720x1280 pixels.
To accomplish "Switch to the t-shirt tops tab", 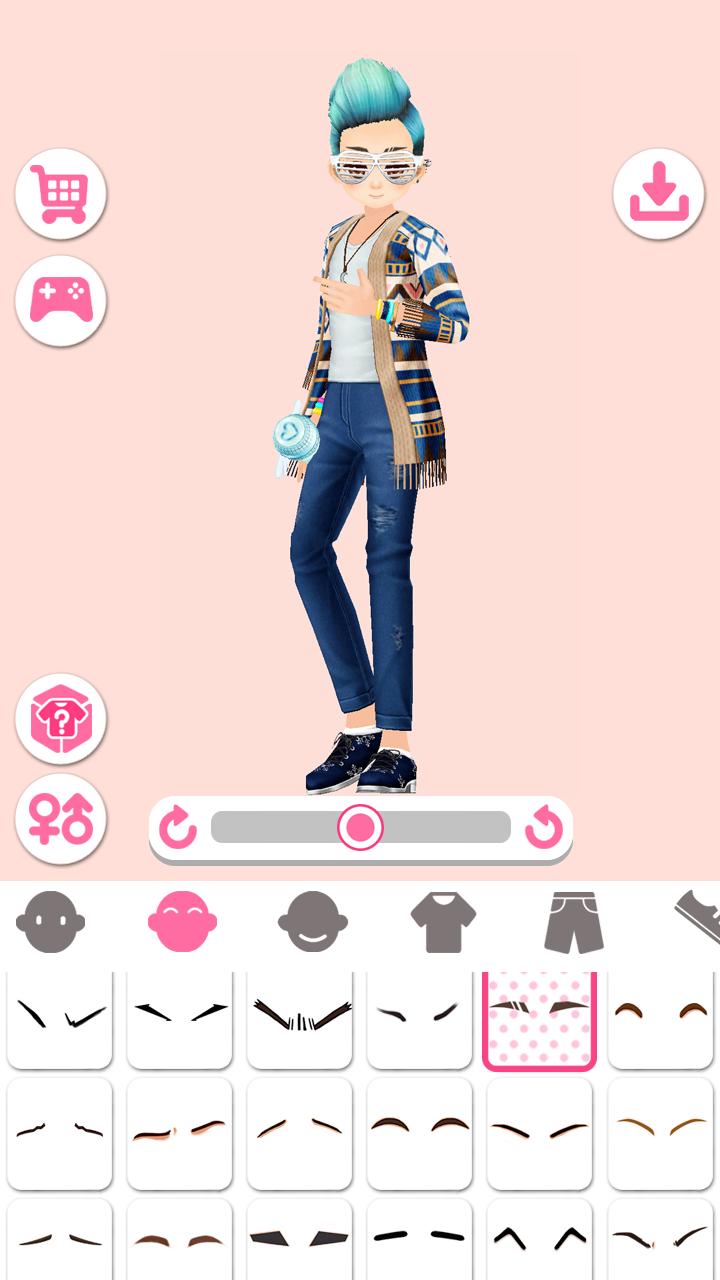I will tap(443, 922).
